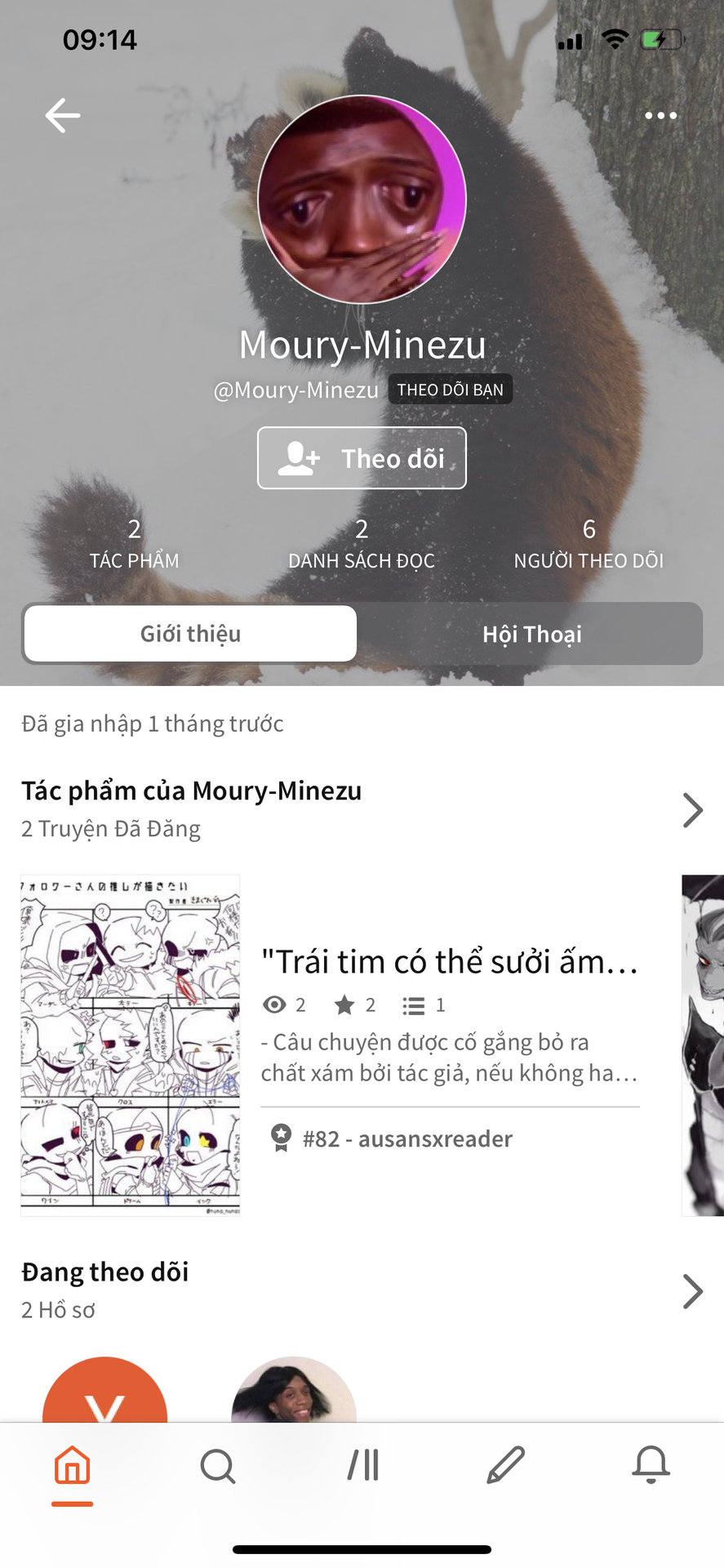The width and height of the screenshot is (724, 1568).
Task: View Người theo dõi followers list
Action: point(589,544)
